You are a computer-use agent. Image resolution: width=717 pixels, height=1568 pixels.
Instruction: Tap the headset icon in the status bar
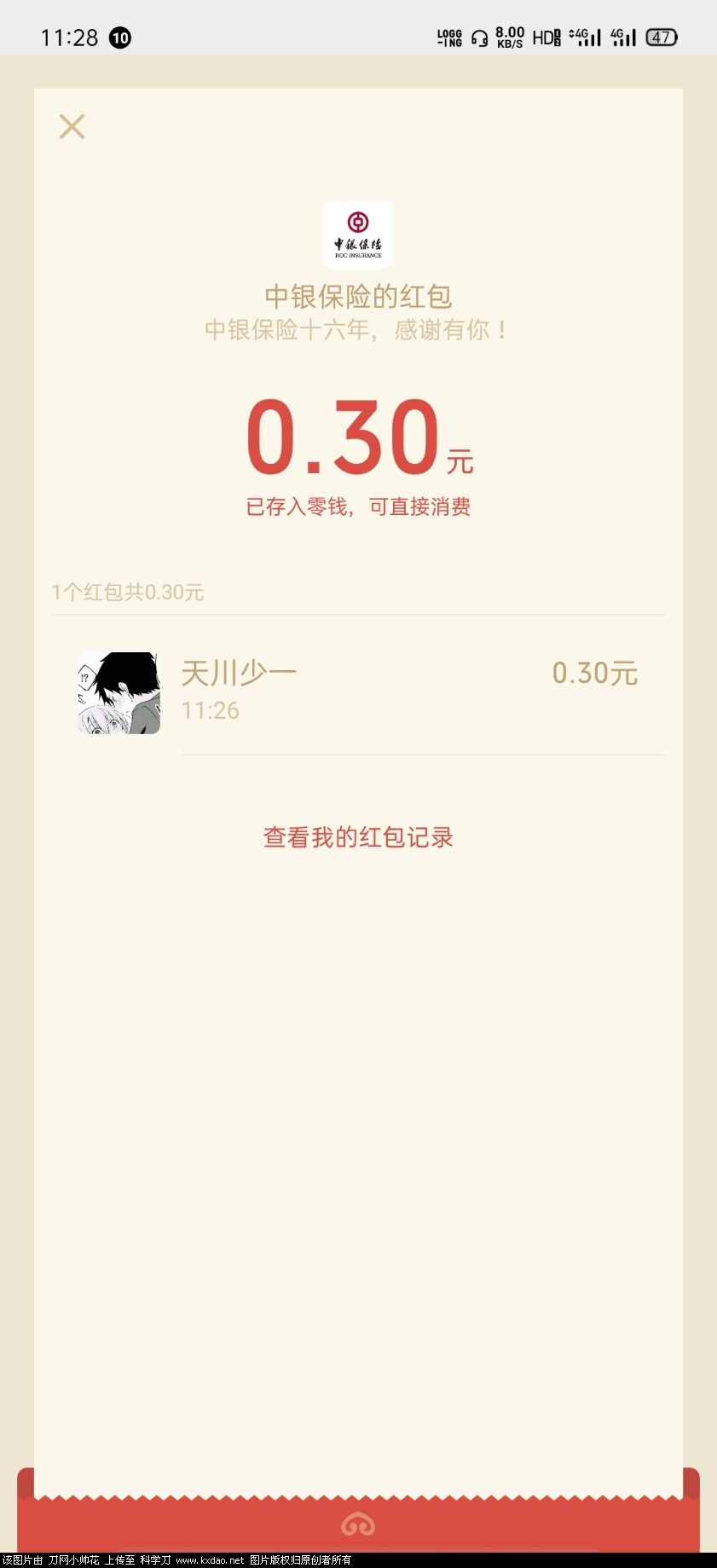[x=478, y=36]
